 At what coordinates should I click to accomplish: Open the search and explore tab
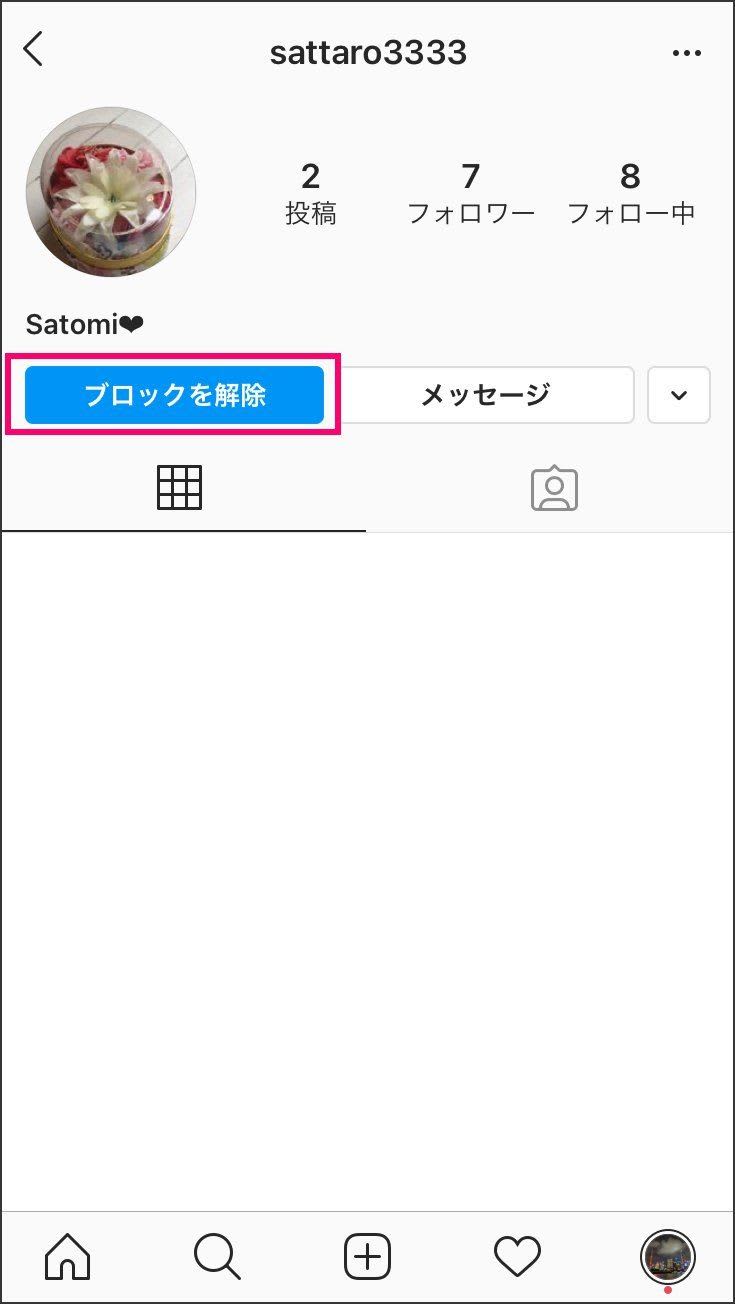217,1255
